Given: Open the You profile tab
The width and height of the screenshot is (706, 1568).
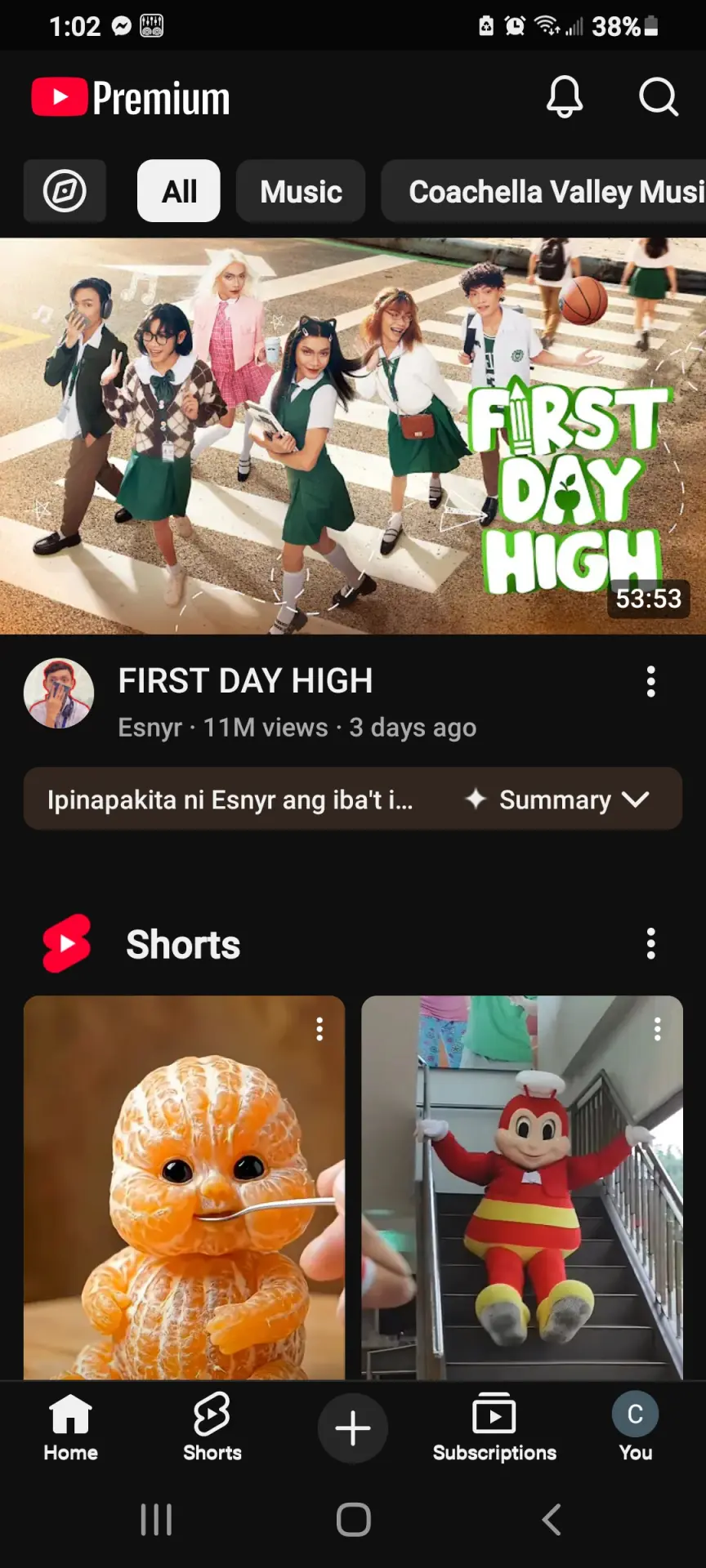Looking at the screenshot, I should (636, 1428).
